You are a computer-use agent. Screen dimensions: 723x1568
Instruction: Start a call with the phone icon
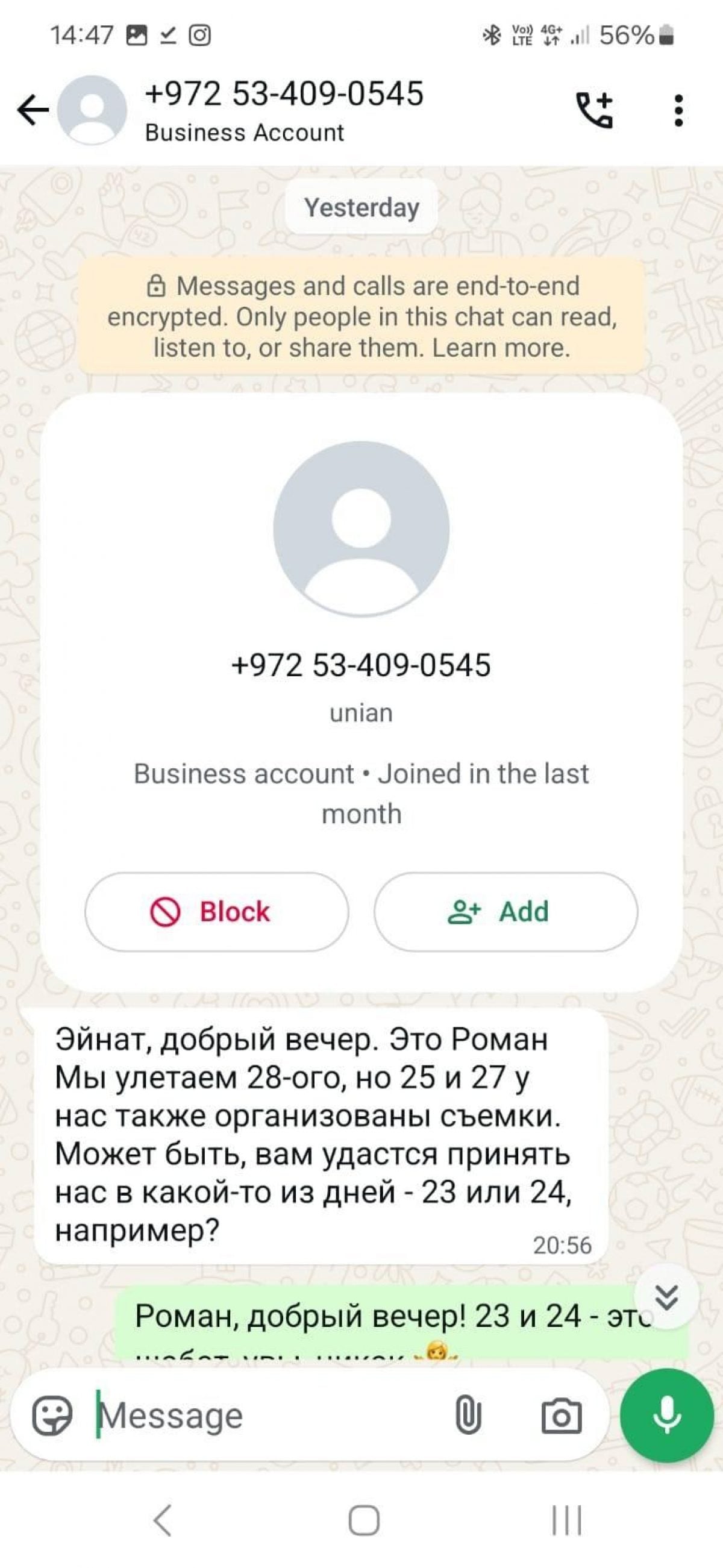[x=595, y=111]
